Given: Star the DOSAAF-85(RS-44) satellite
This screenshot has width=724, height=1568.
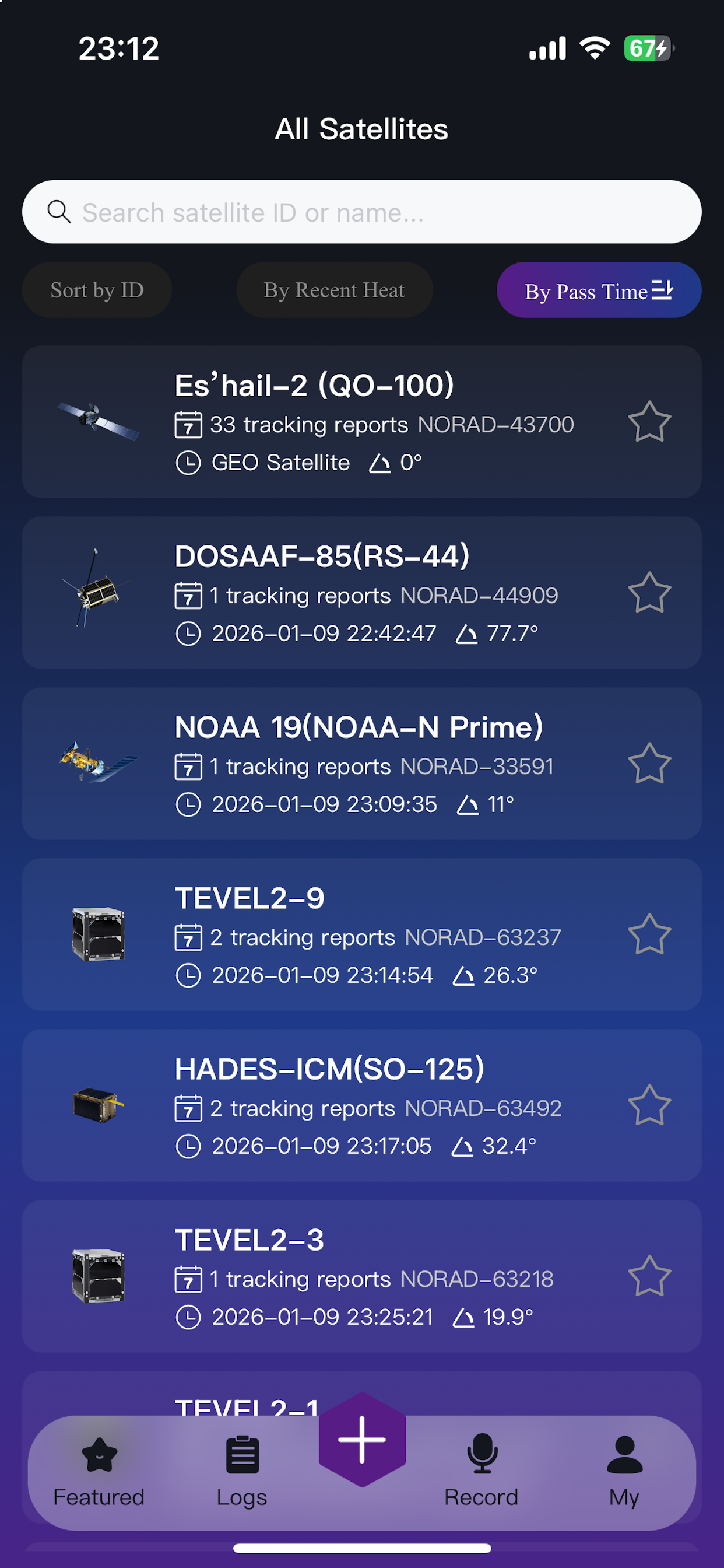Looking at the screenshot, I should coord(649,592).
